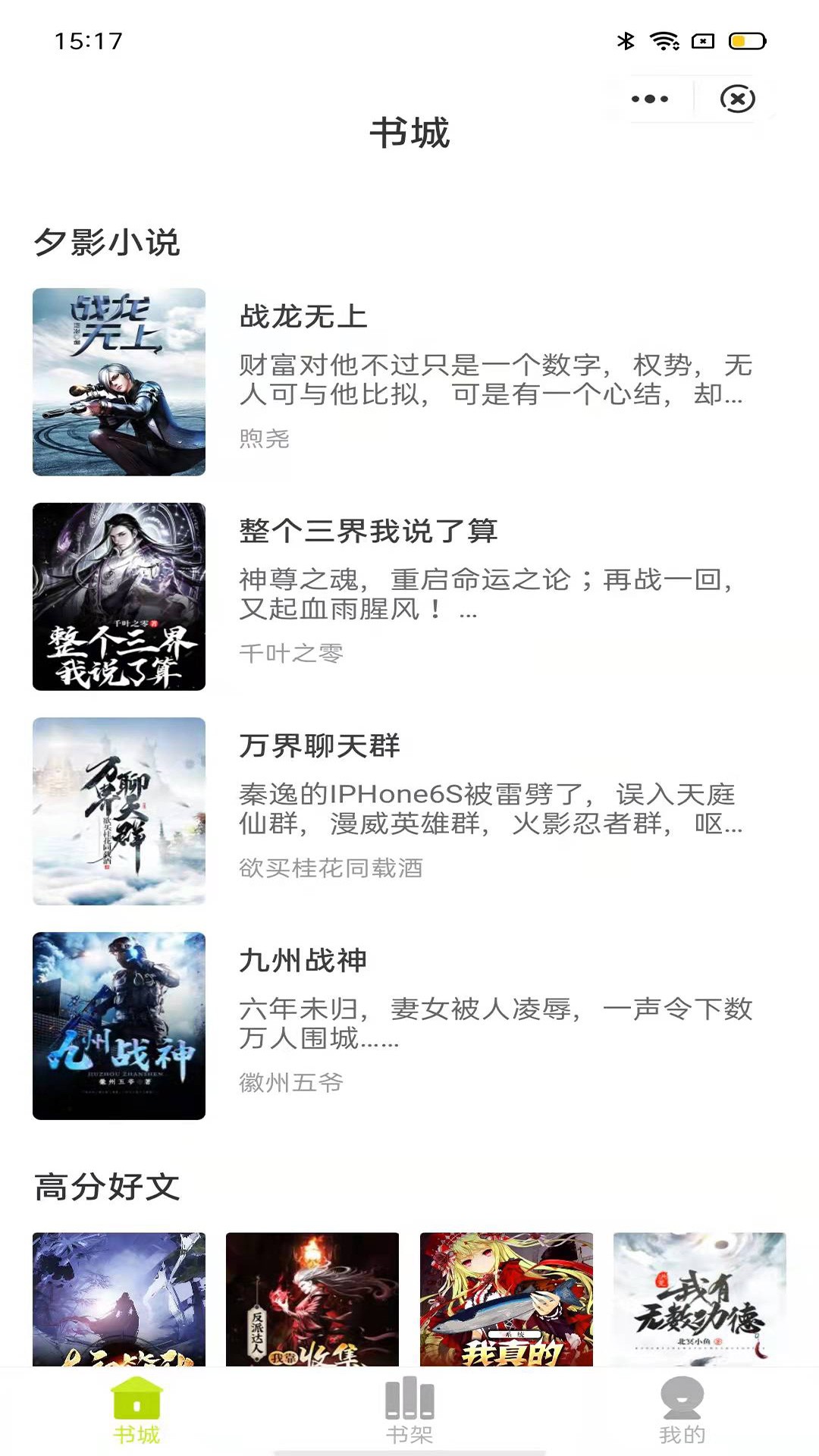Tap the 夕影小说 section header

(108, 241)
